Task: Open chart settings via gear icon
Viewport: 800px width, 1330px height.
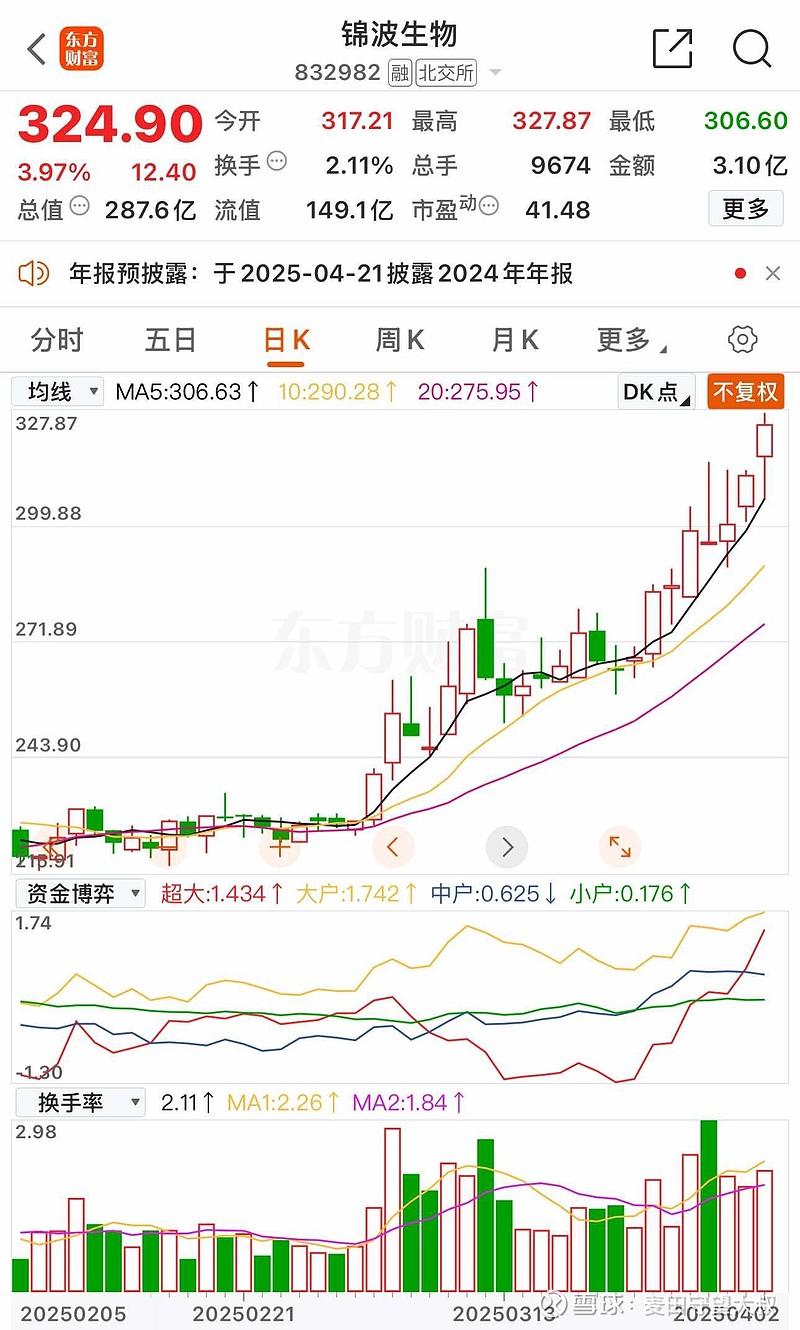Action: (742, 340)
